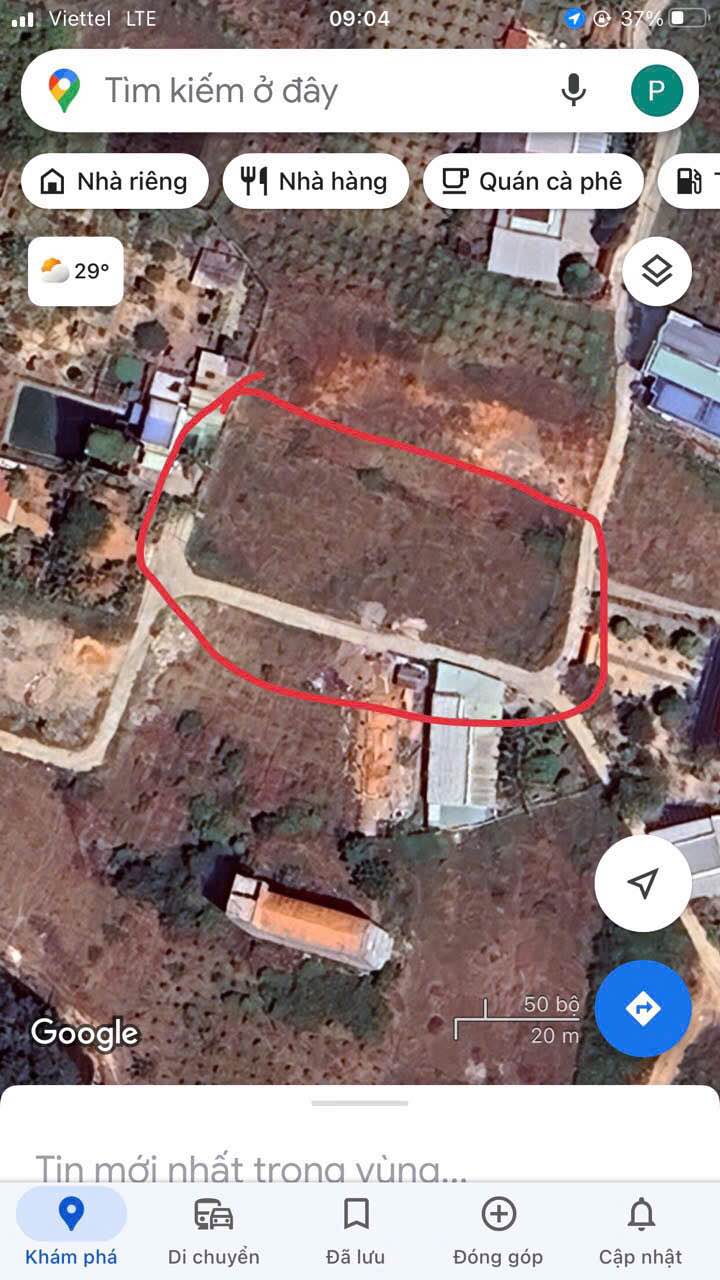Switch to the 'Đóng góp' tab

(x=498, y=1229)
